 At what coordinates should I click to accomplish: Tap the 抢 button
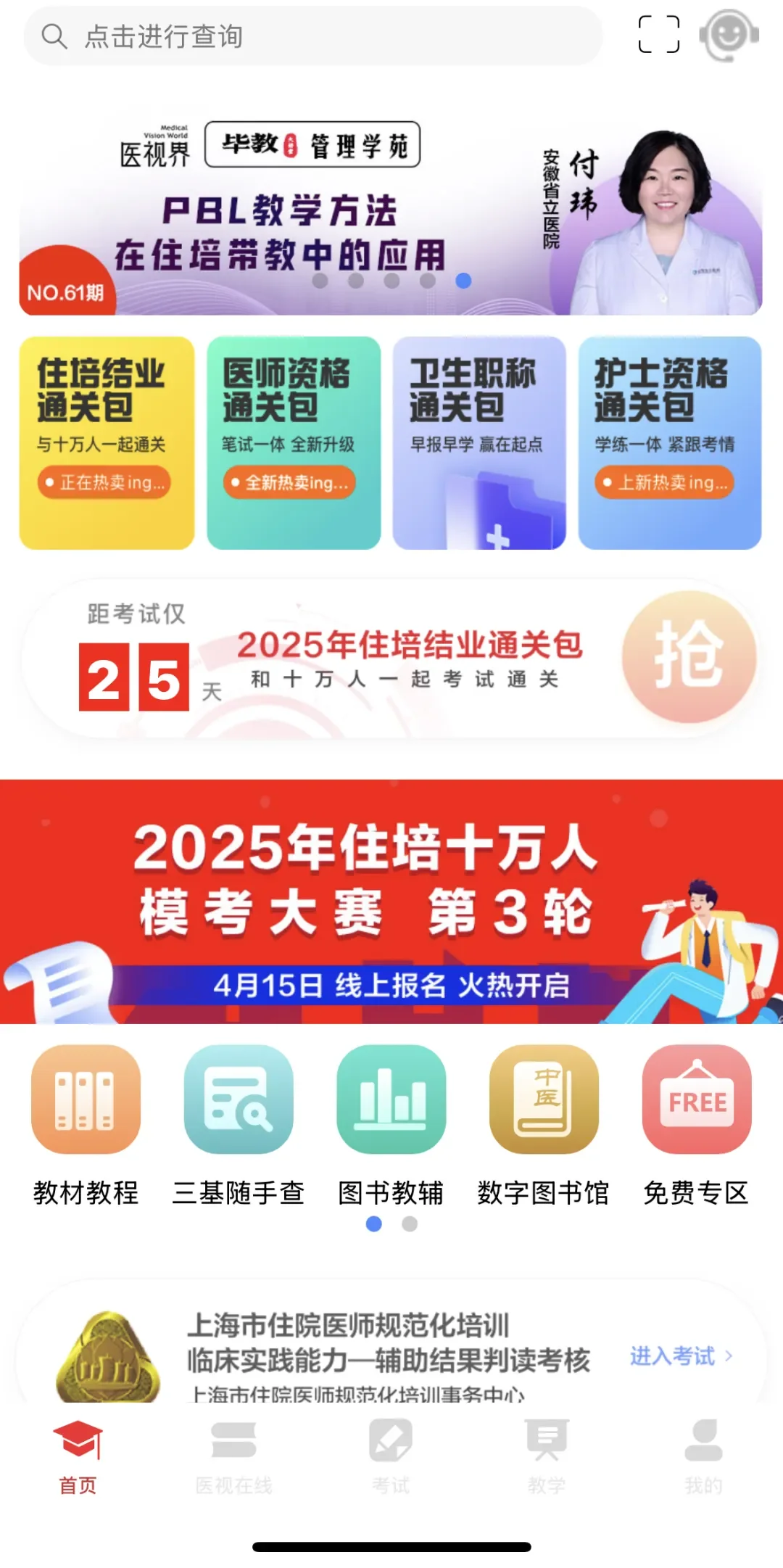pyautogui.click(x=689, y=657)
